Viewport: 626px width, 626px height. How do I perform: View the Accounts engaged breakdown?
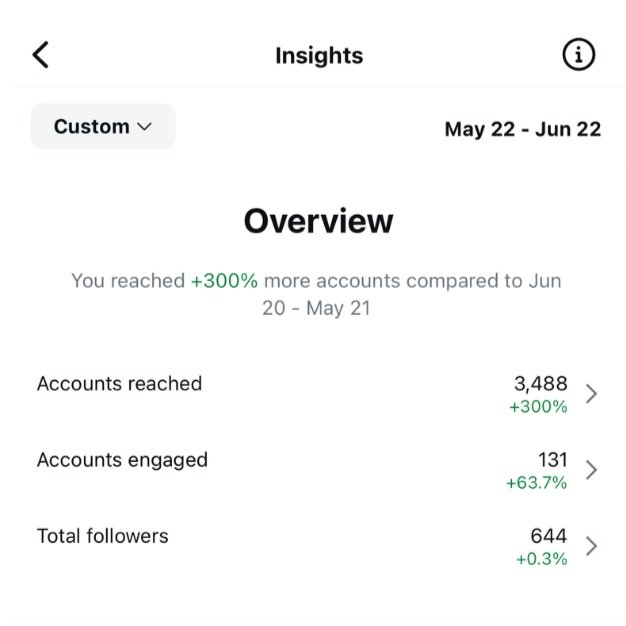click(317, 470)
